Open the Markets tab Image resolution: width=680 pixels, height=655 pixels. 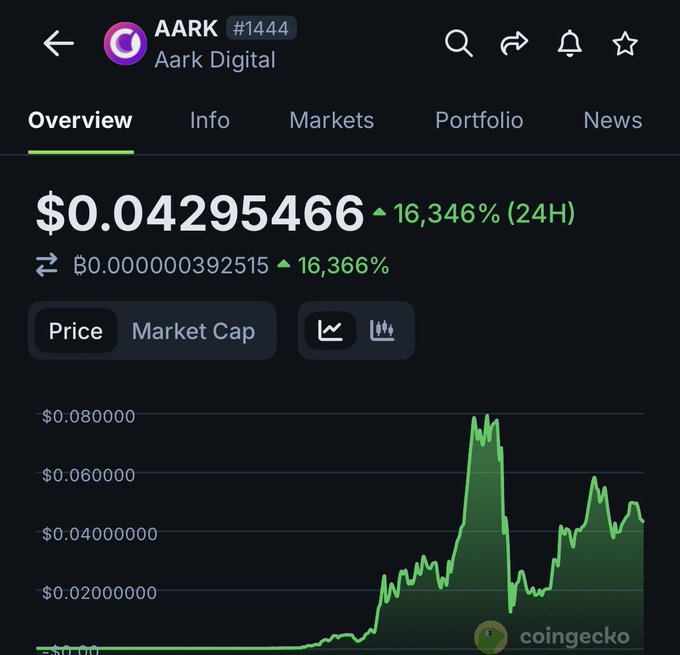(x=331, y=120)
